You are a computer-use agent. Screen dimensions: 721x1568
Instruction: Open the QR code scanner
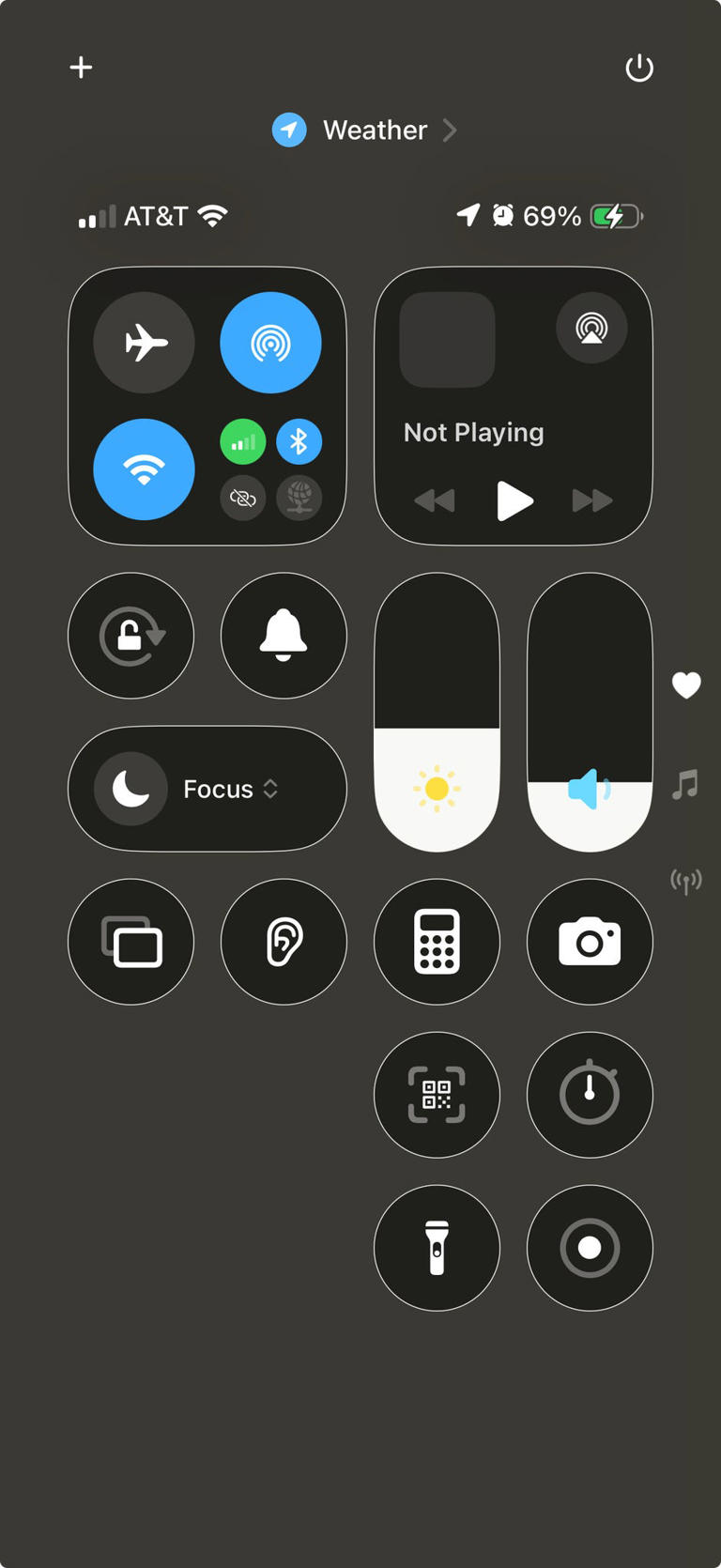(437, 1094)
